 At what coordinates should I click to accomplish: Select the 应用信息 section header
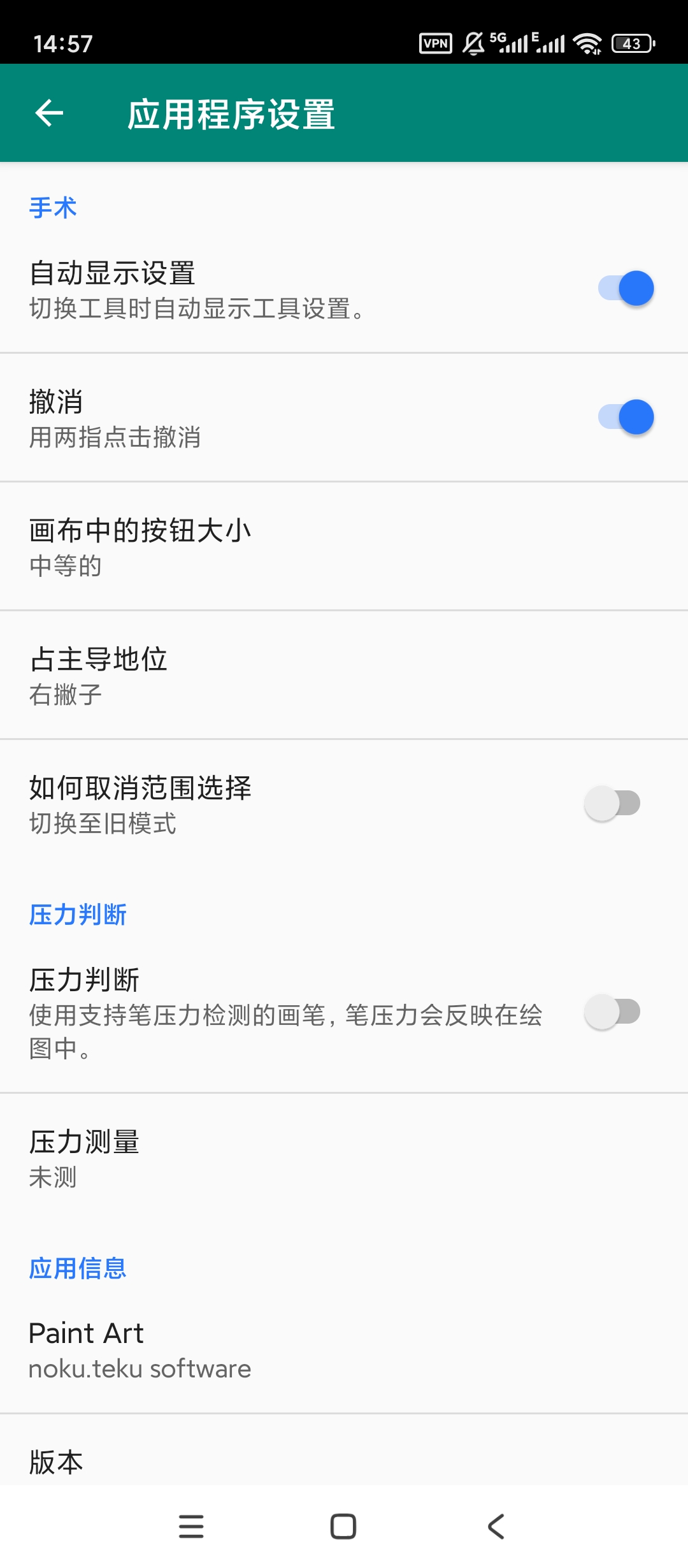tap(78, 1268)
